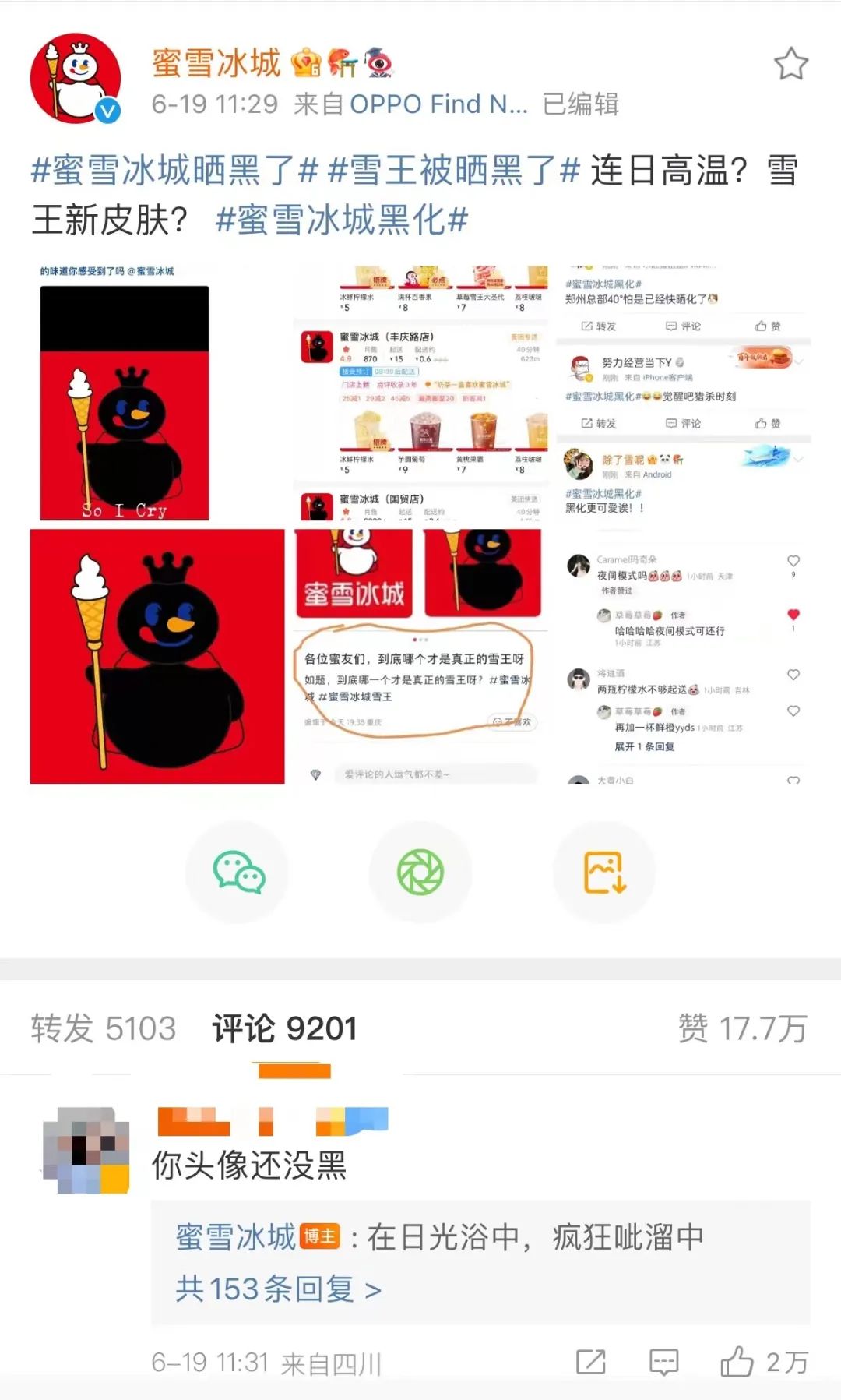
Task: Share post via WeChat icon
Action: (x=238, y=873)
